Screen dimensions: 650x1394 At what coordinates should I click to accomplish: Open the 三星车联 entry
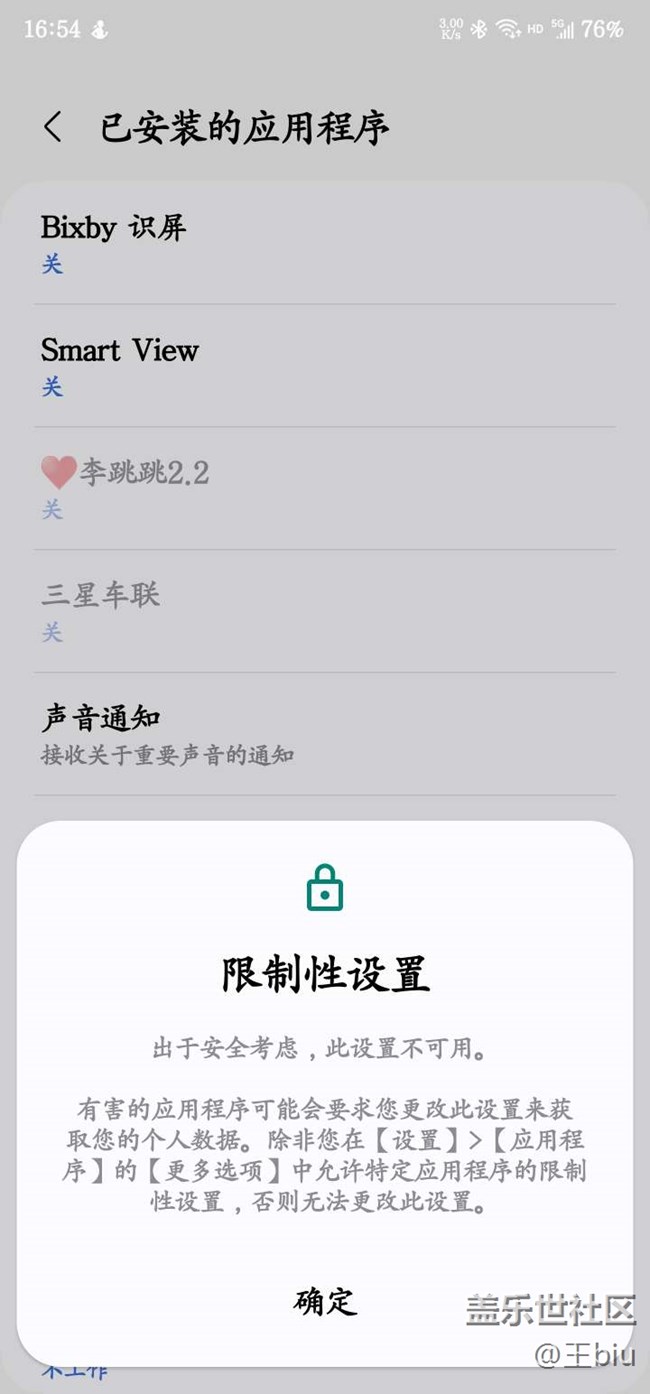(325, 612)
